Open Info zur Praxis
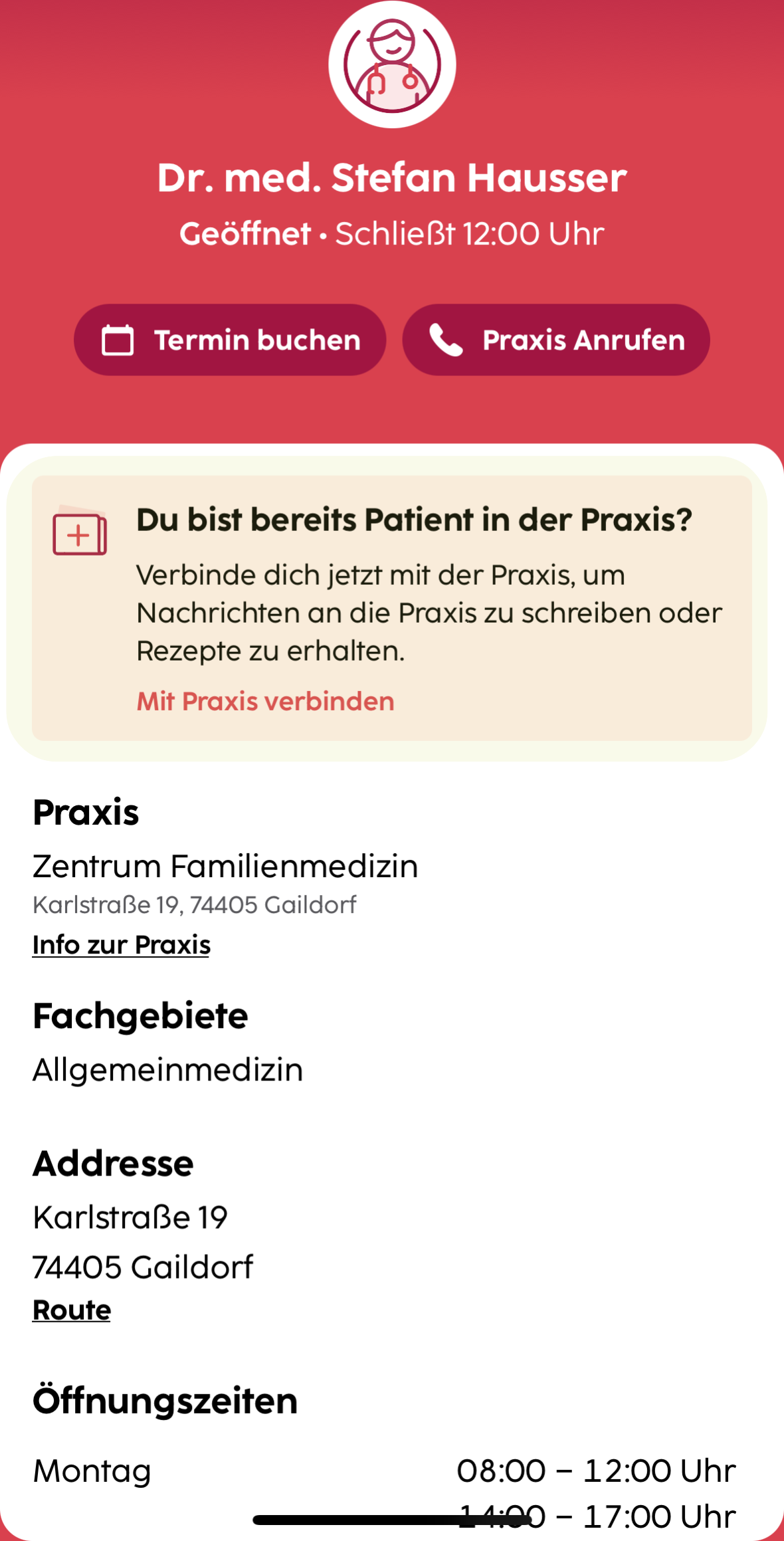The width and height of the screenshot is (784, 1541). (122, 944)
